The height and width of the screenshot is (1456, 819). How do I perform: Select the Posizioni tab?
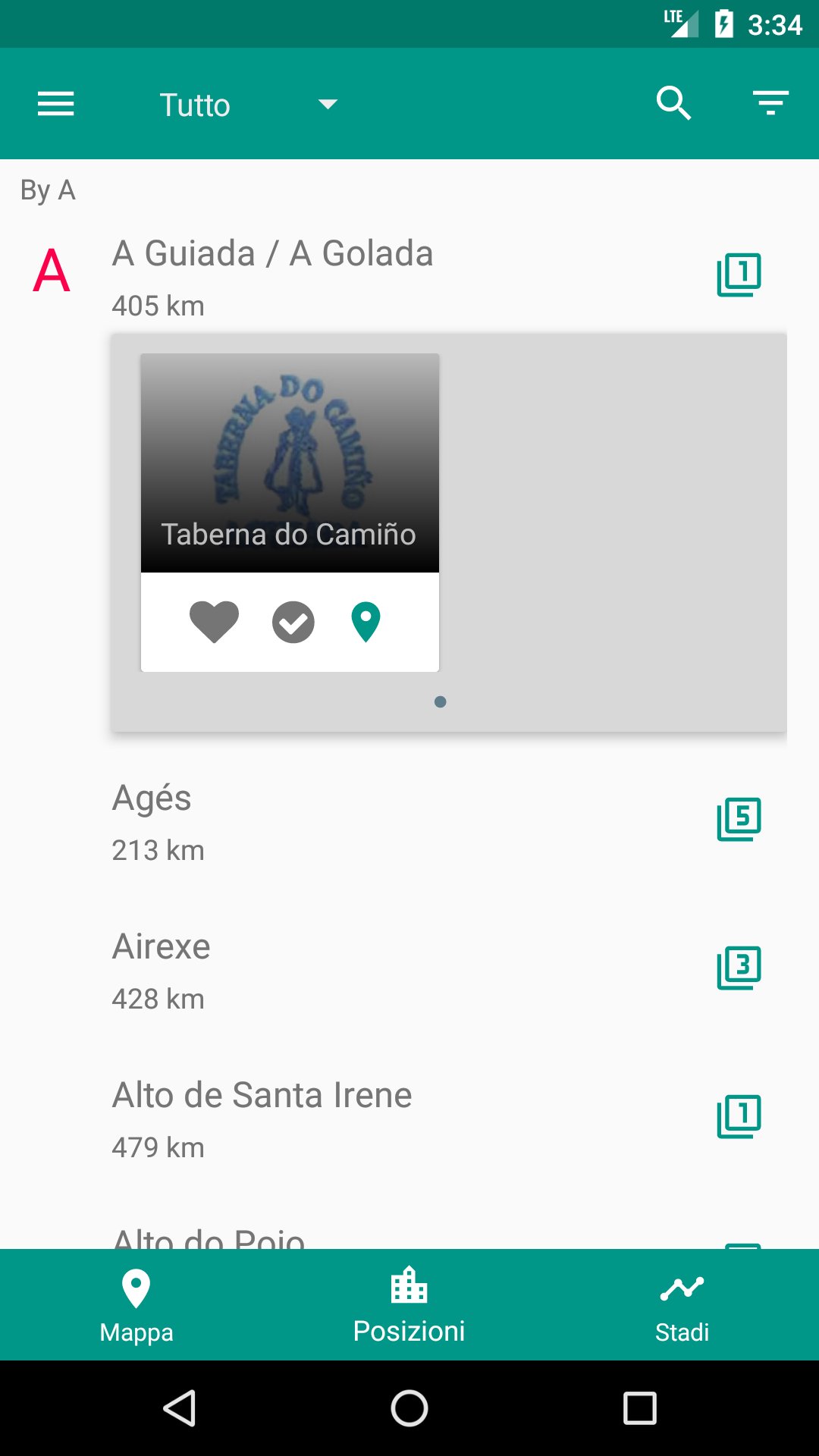[x=409, y=1304]
